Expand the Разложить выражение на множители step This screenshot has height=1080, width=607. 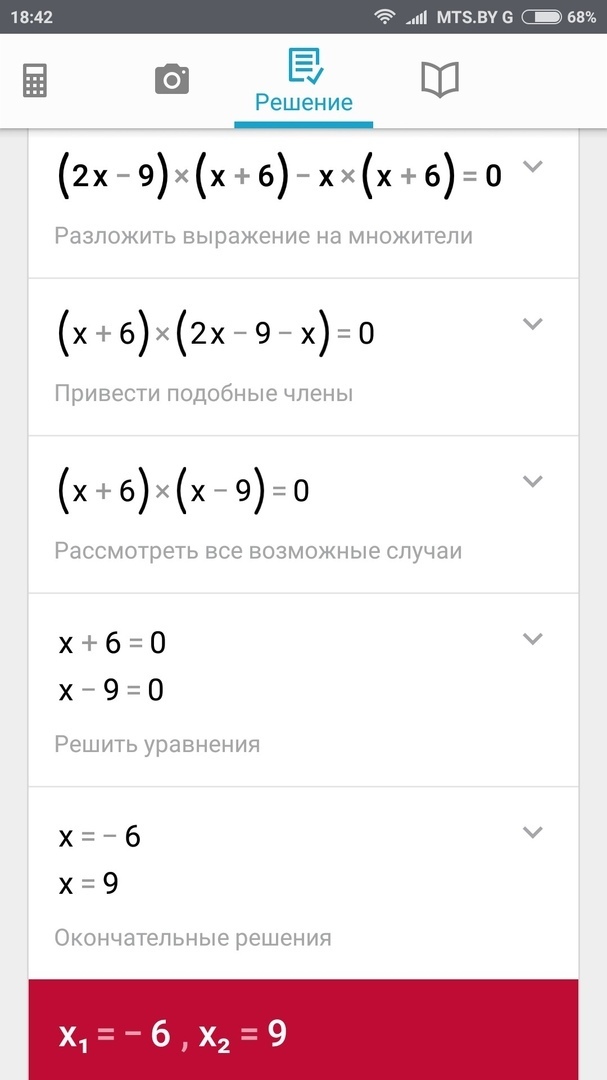533,167
